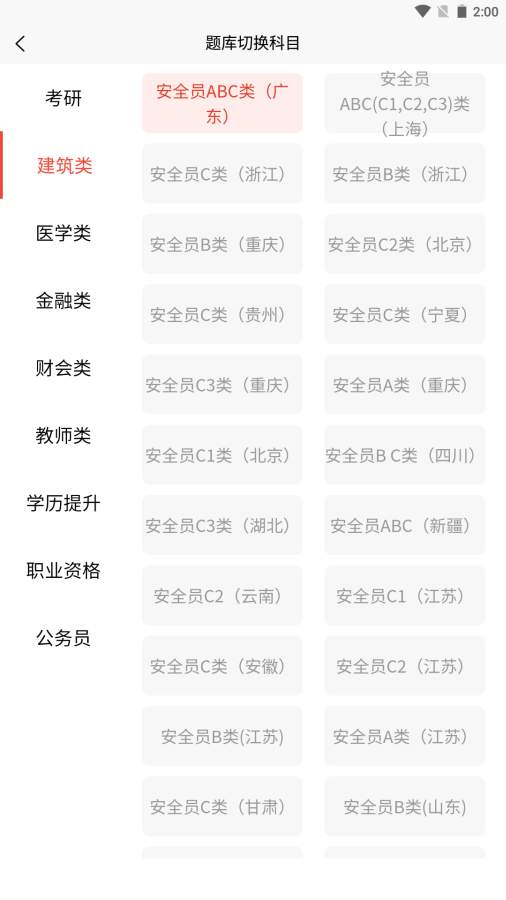This screenshot has height=900, width=506.
Task: Open the 医学类 category
Action: click(x=63, y=233)
